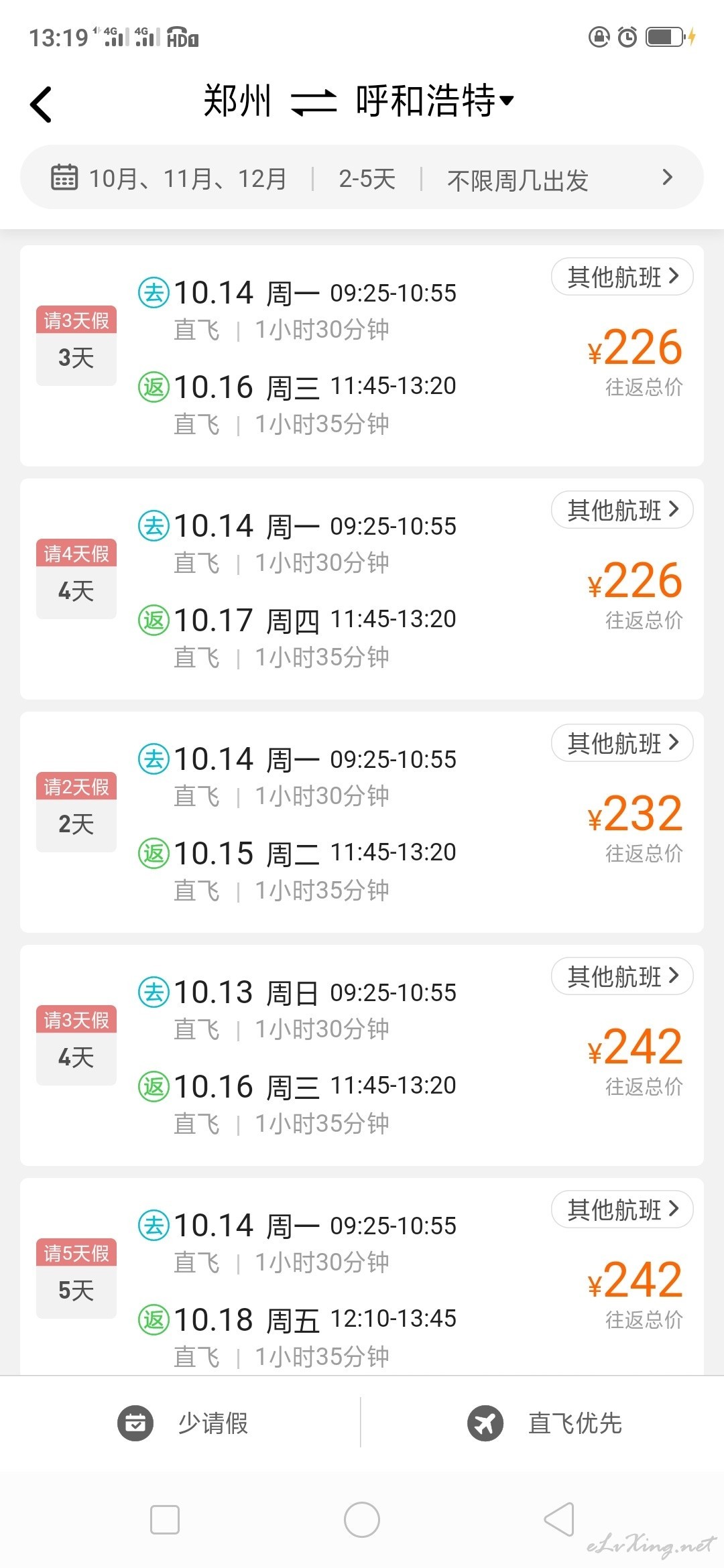
Task: Go back using the top-left arrow
Action: (x=41, y=105)
